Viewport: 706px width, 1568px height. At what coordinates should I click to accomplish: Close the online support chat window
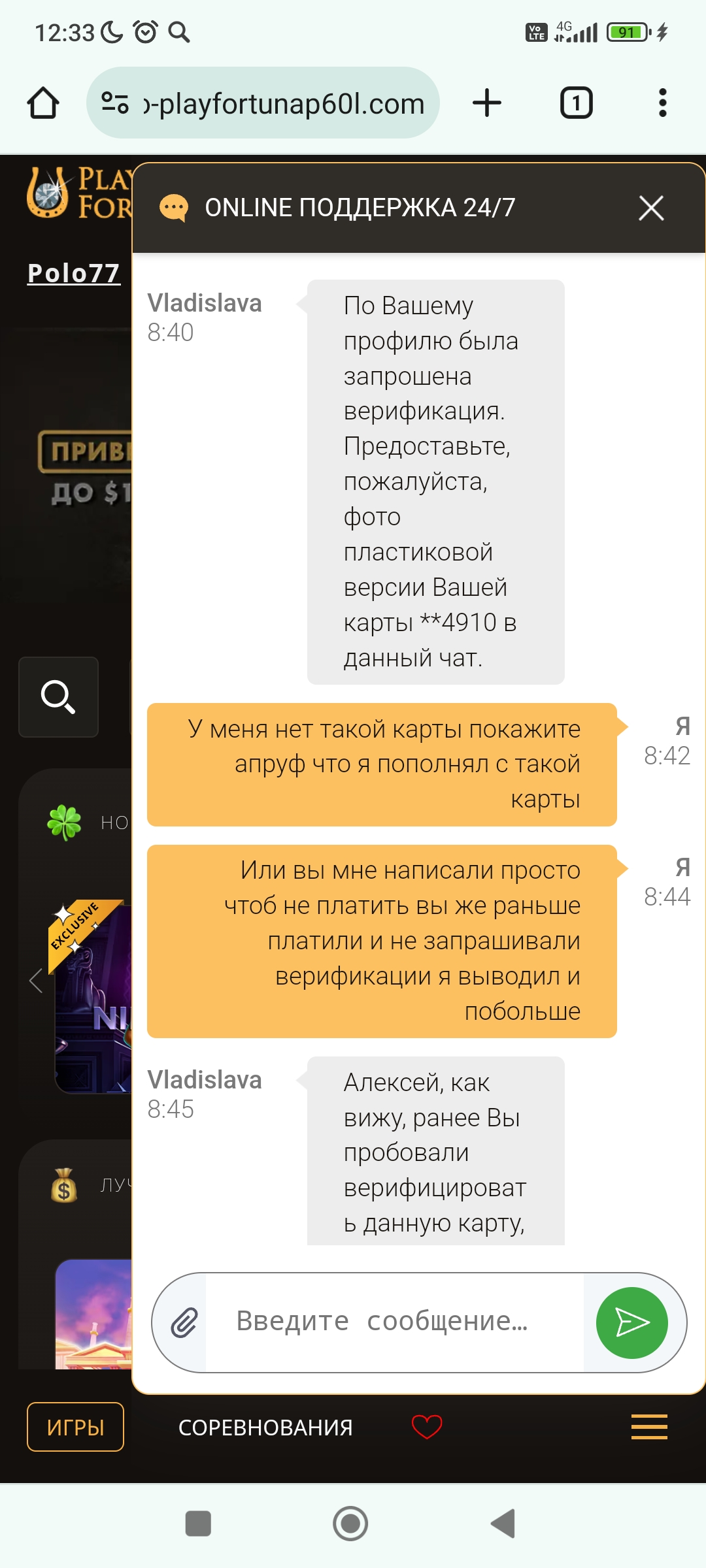pos(651,208)
